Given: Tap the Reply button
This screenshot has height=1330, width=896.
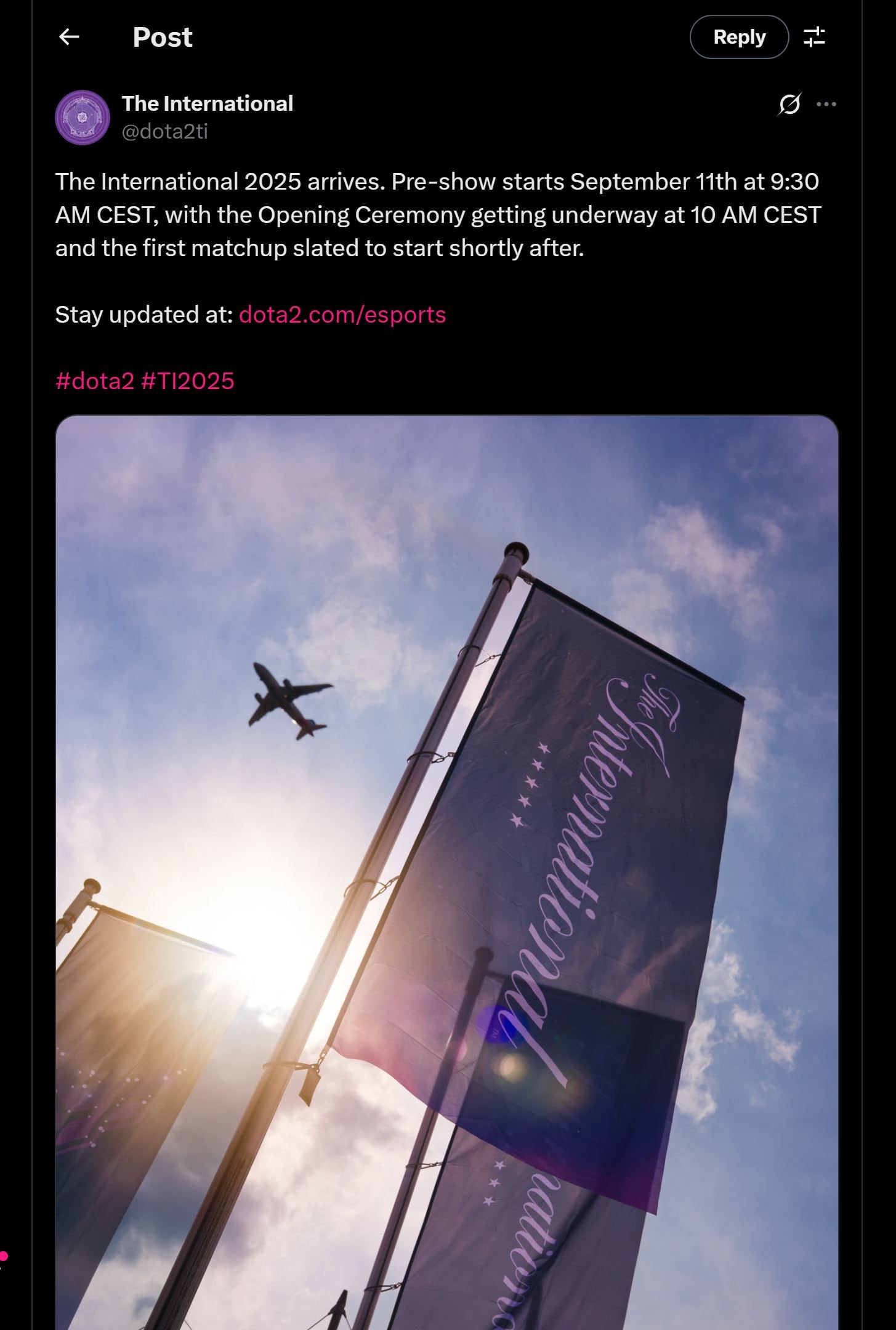Looking at the screenshot, I should (x=738, y=37).
